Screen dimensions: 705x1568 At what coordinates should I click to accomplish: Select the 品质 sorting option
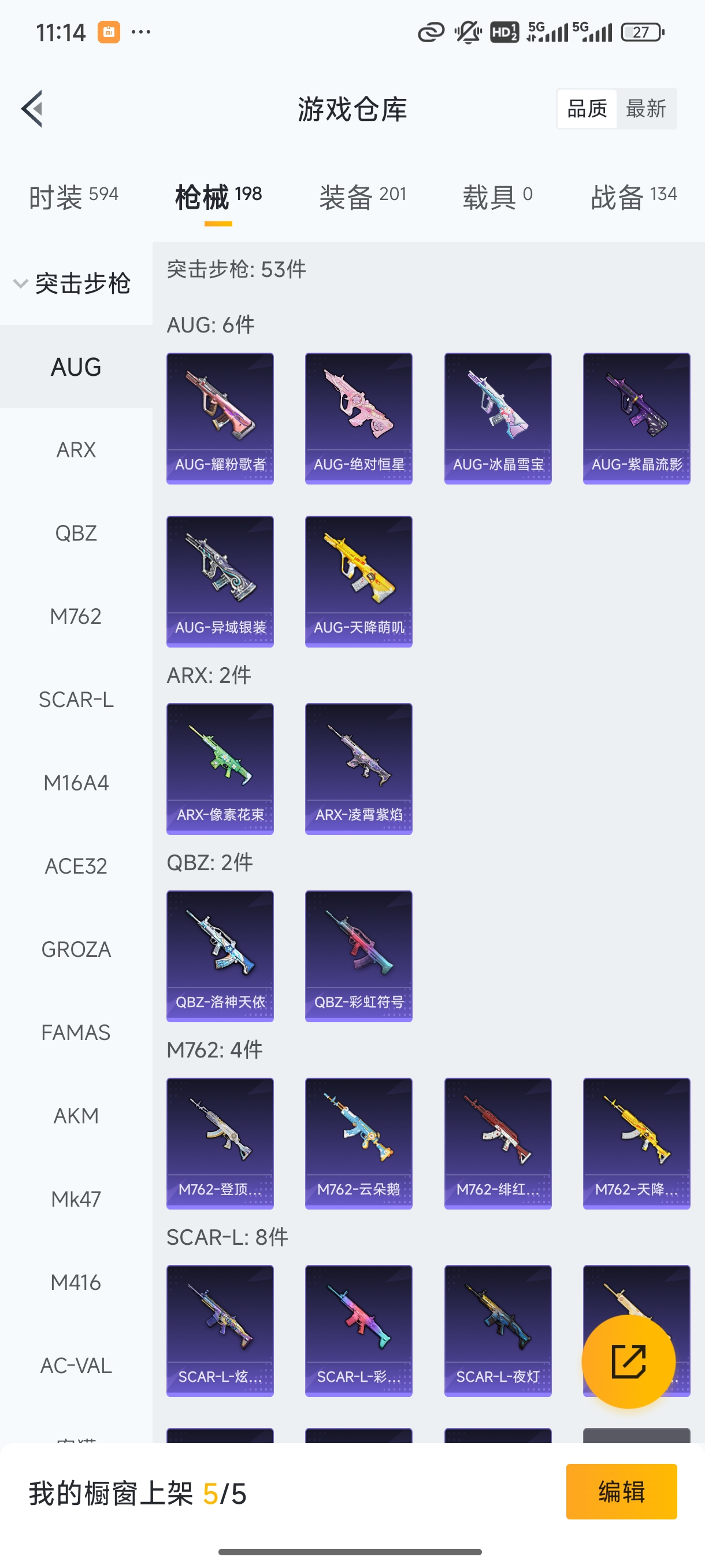587,109
